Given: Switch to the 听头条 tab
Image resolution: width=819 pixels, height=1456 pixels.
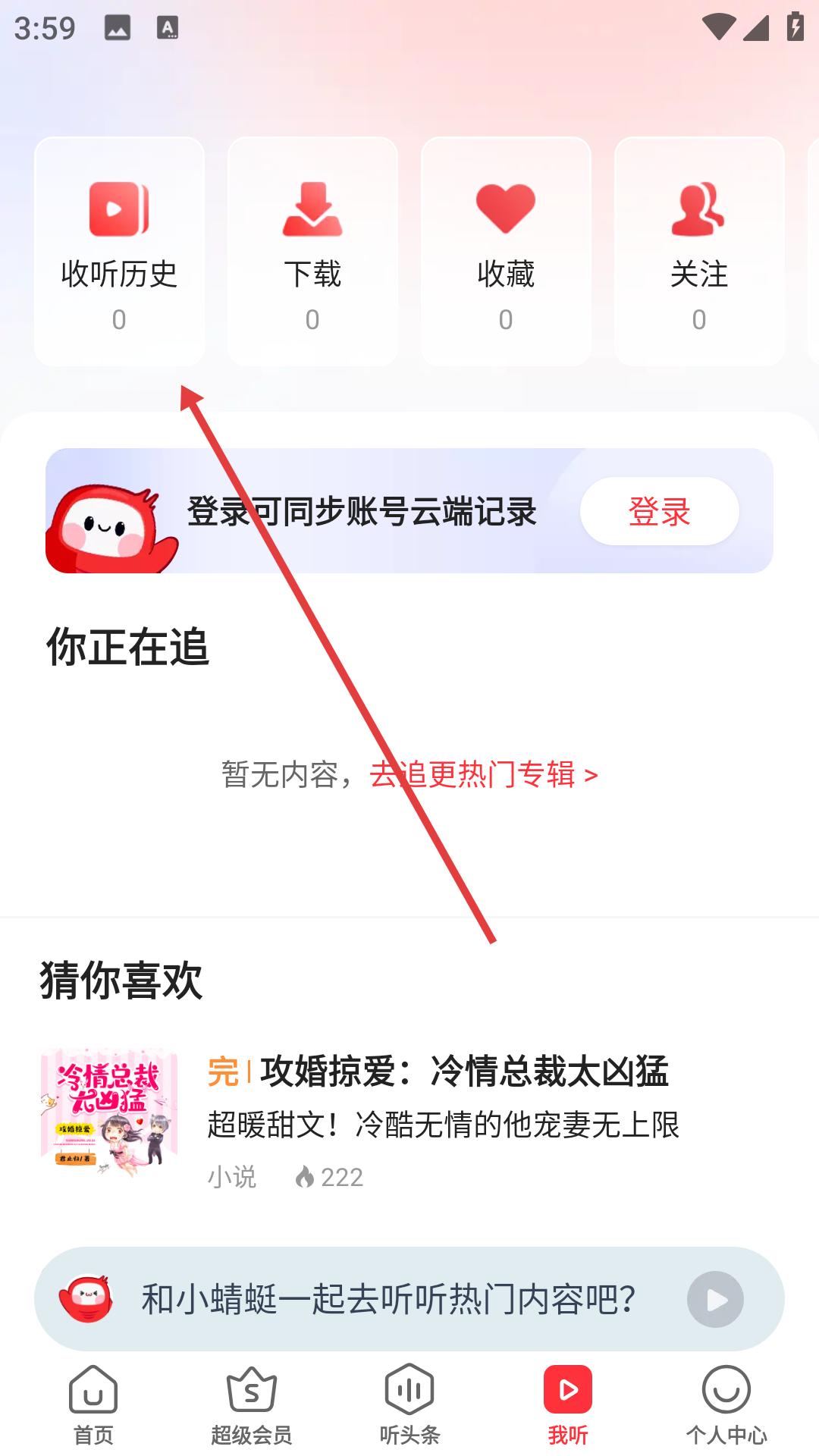Looking at the screenshot, I should coord(409,1404).
